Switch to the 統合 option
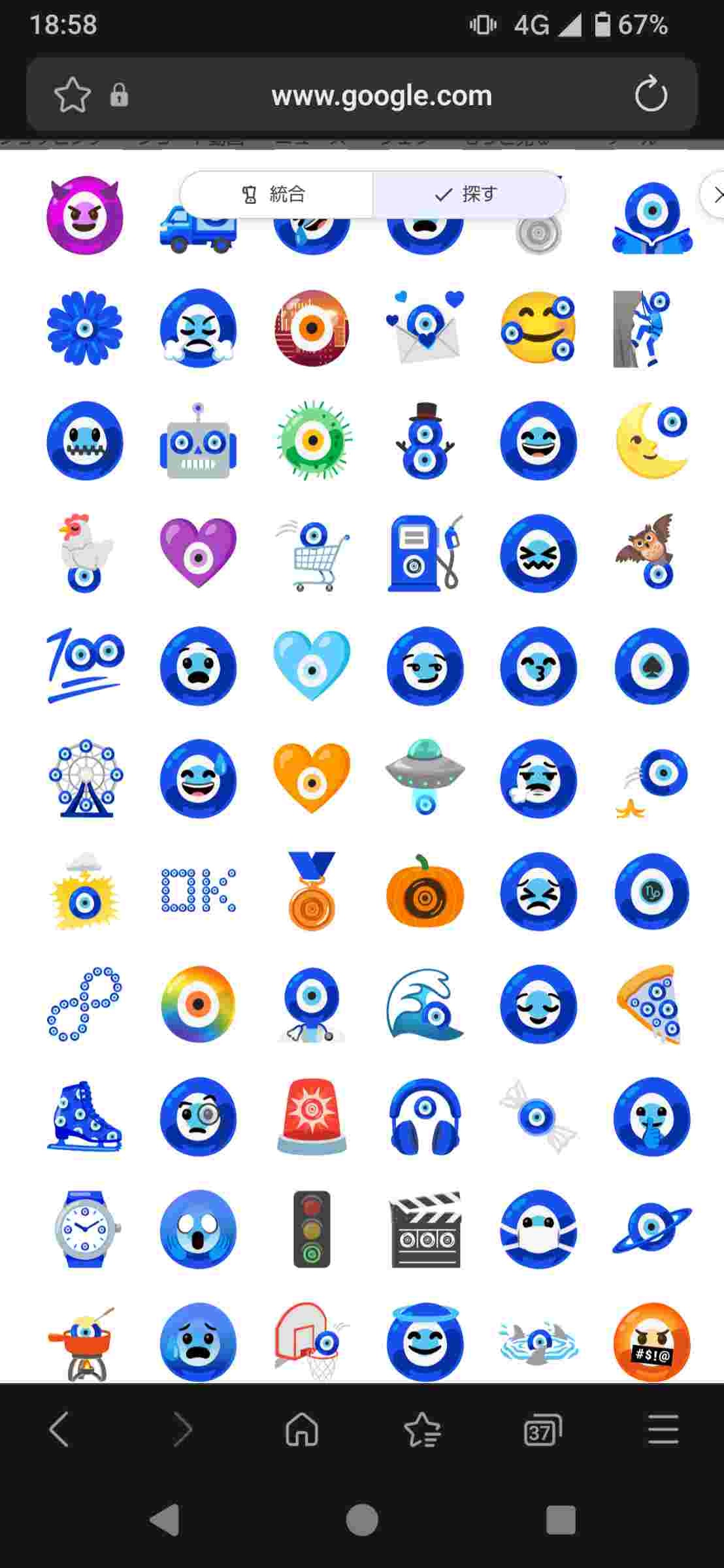The width and height of the screenshot is (724, 1568). pos(276,194)
